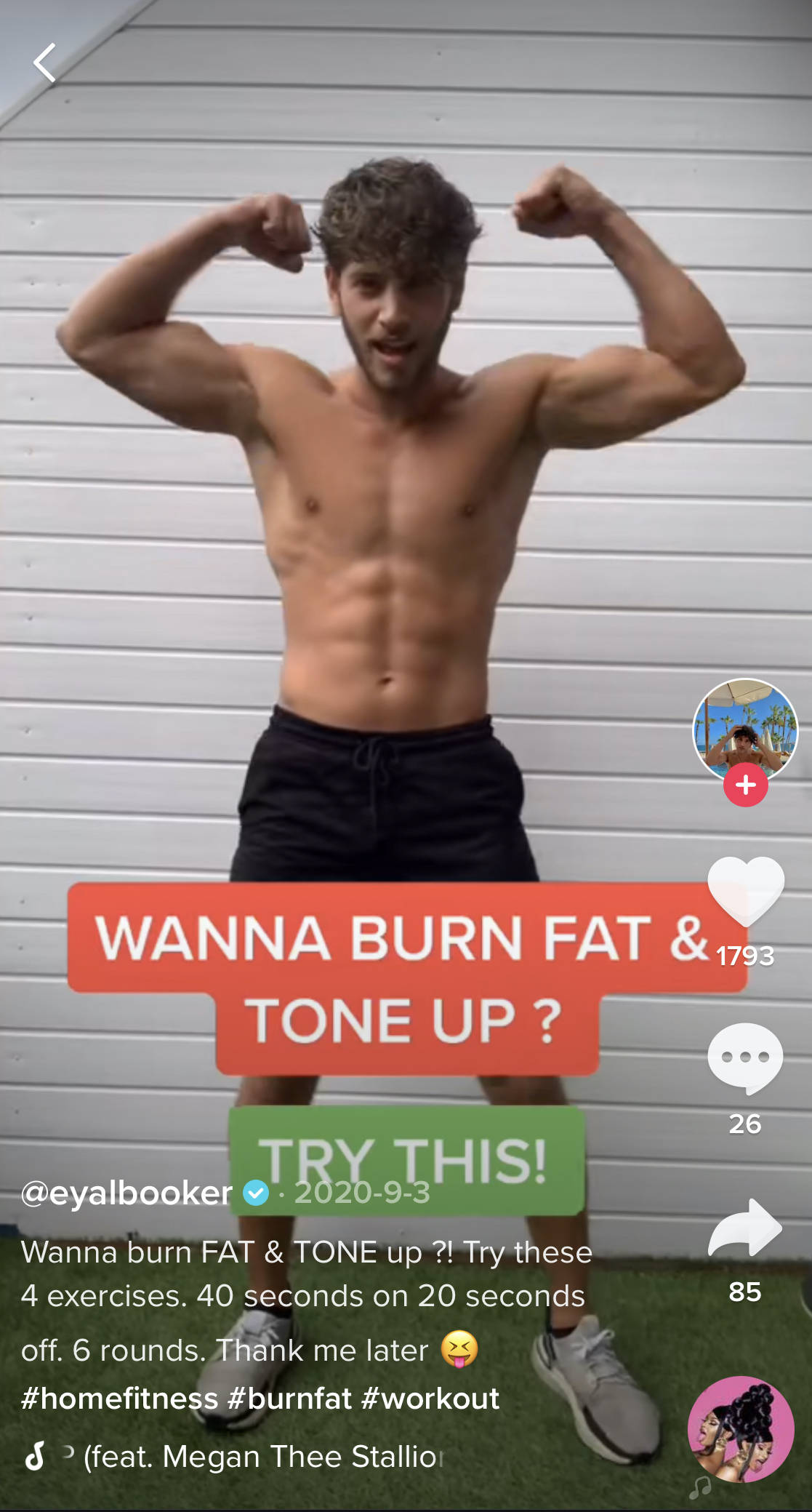Open the Megan Thee Stallion sound title
Image resolution: width=812 pixels, height=1512 pixels.
tap(262, 1457)
